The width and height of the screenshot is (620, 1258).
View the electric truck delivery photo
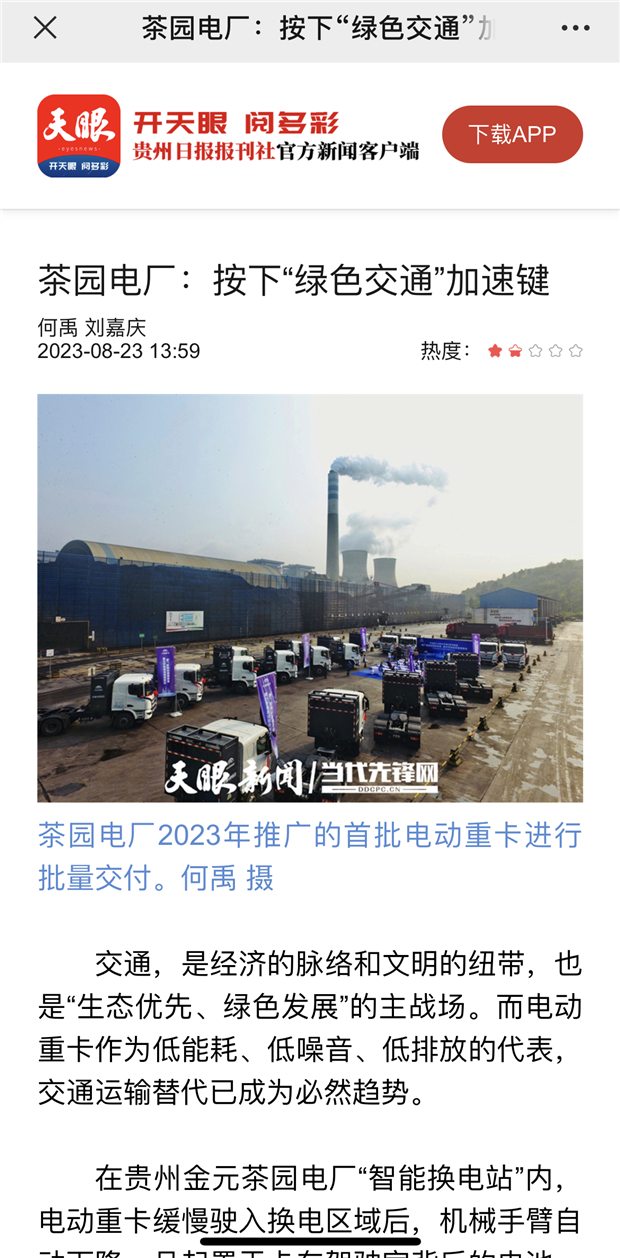tap(310, 598)
